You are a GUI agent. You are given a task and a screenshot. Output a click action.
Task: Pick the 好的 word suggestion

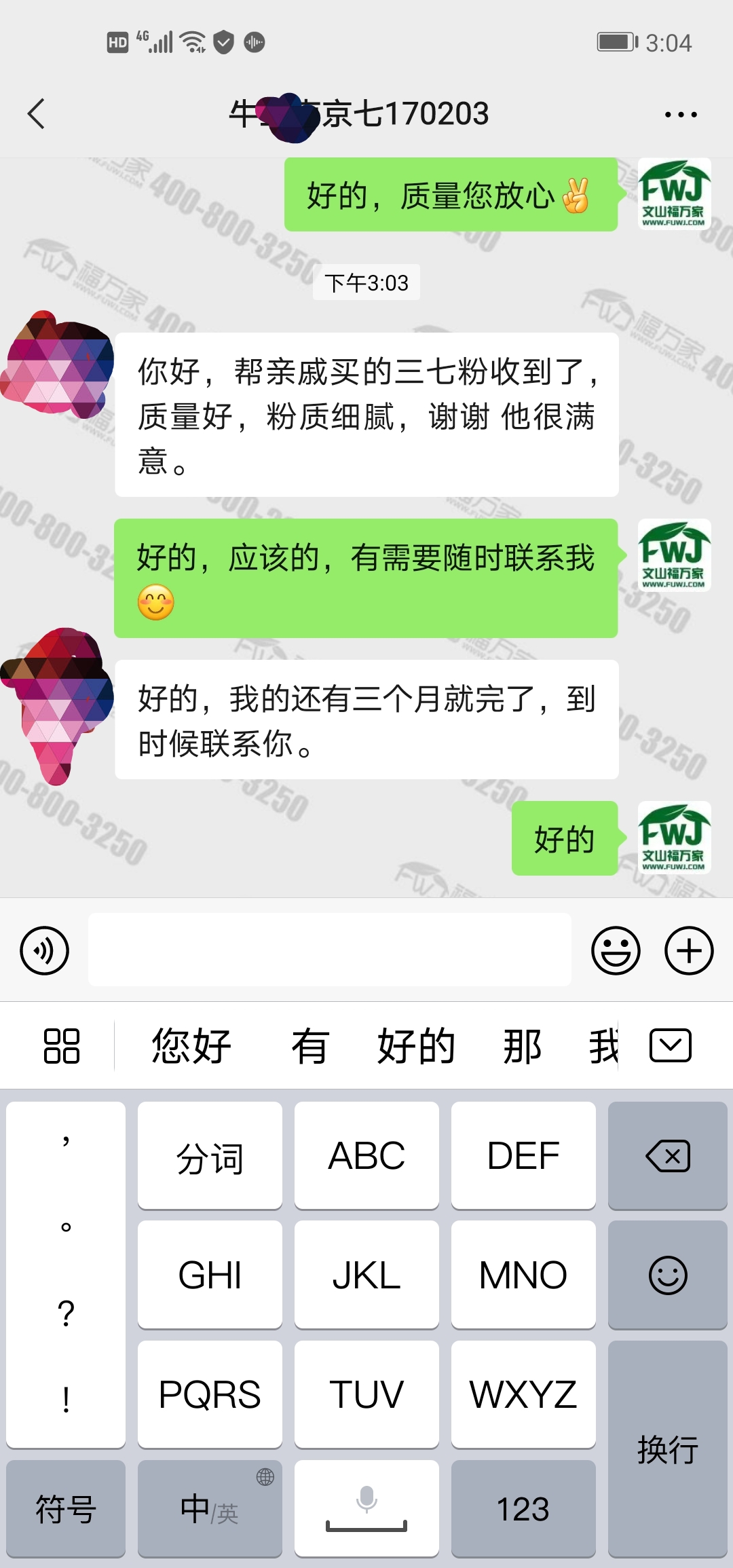415,1045
